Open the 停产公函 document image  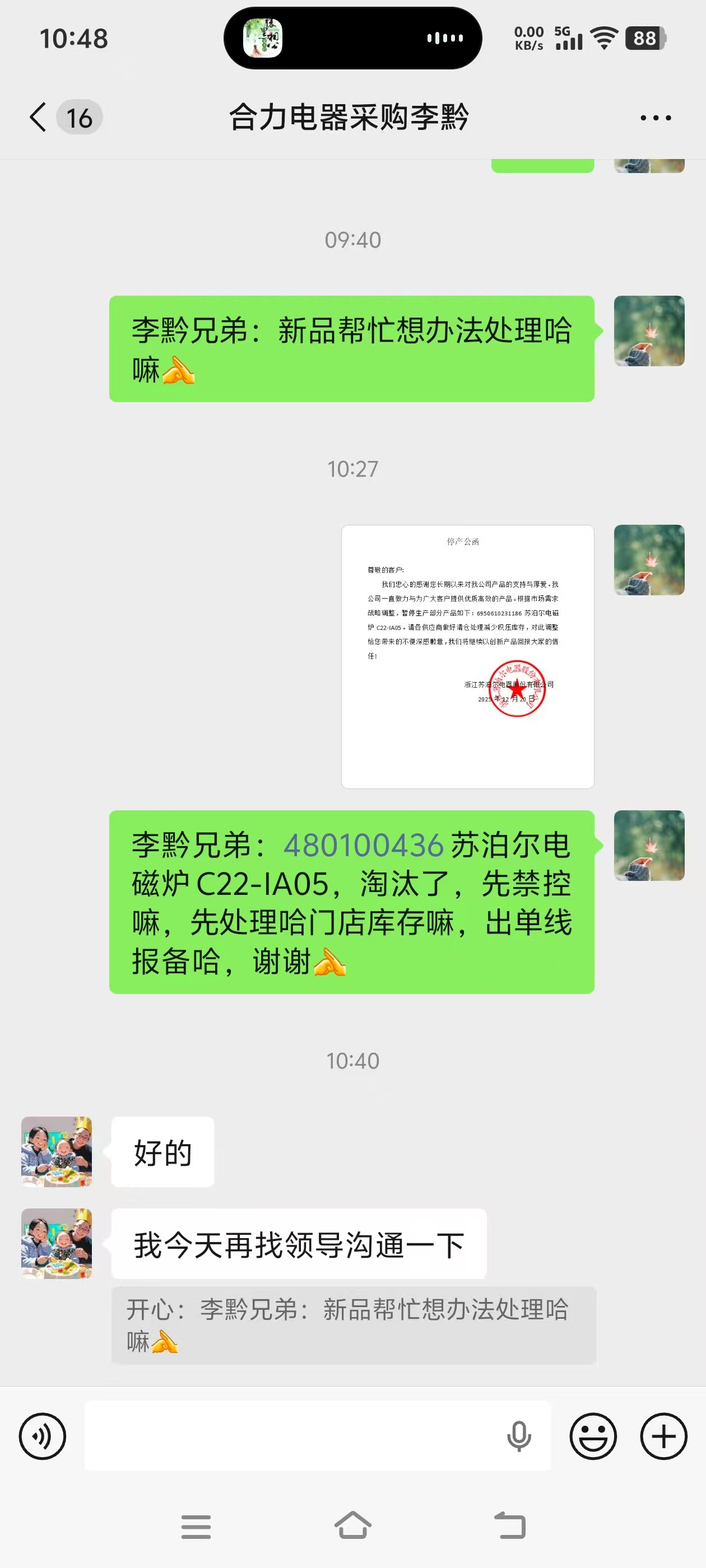[467, 656]
